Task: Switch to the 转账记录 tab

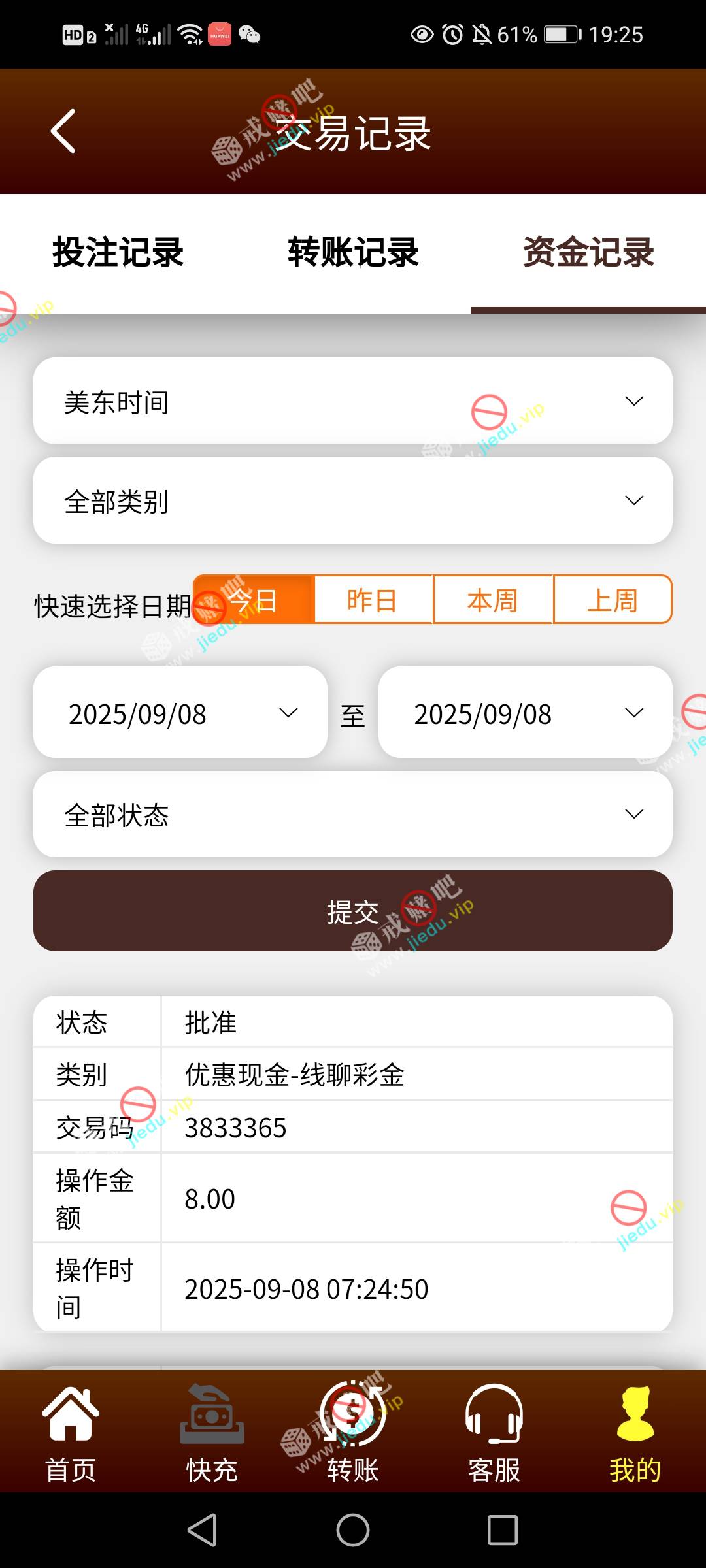Action: pyautogui.click(x=353, y=253)
